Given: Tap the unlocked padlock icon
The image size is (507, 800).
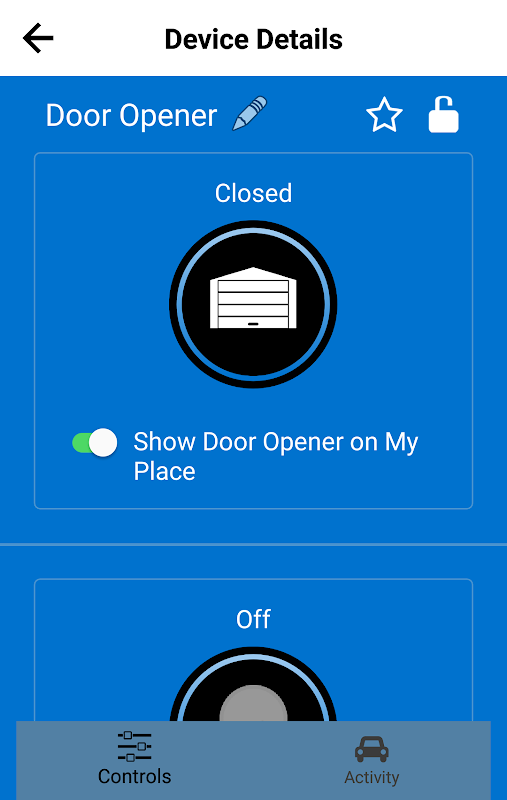Looking at the screenshot, I should click(x=443, y=115).
